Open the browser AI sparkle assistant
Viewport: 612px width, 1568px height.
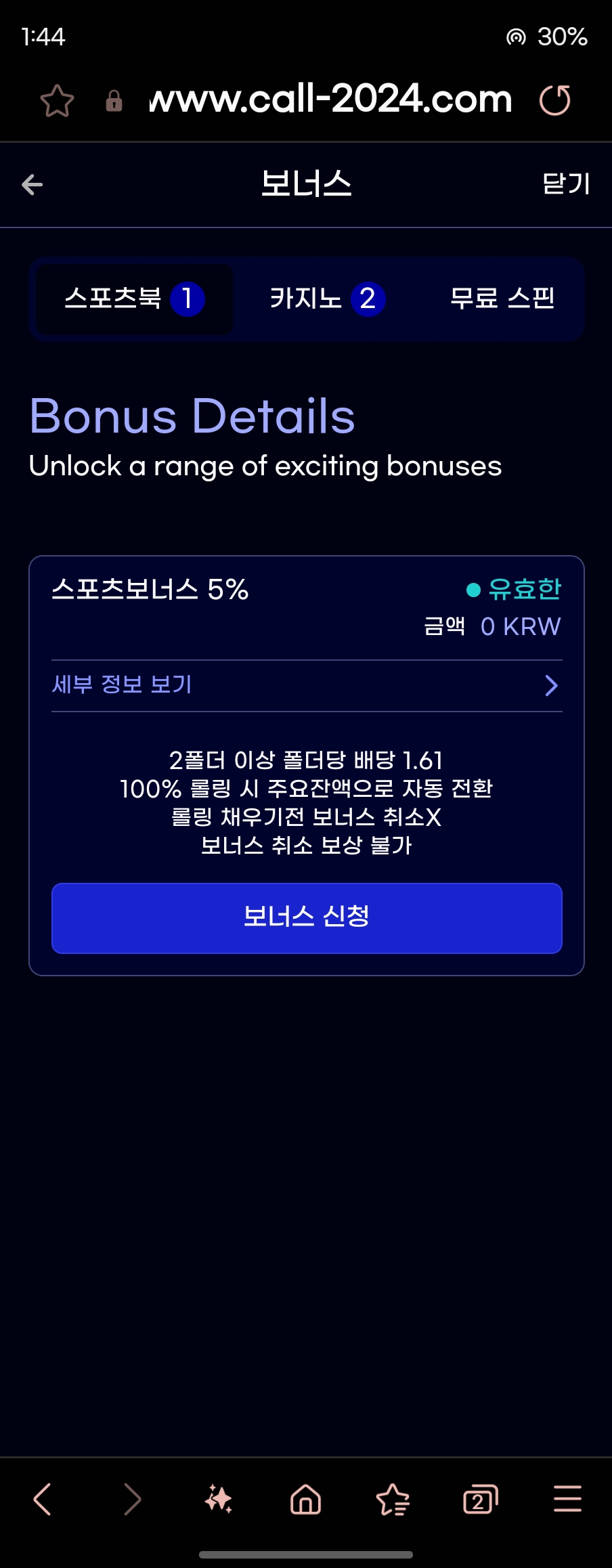(218, 1500)
